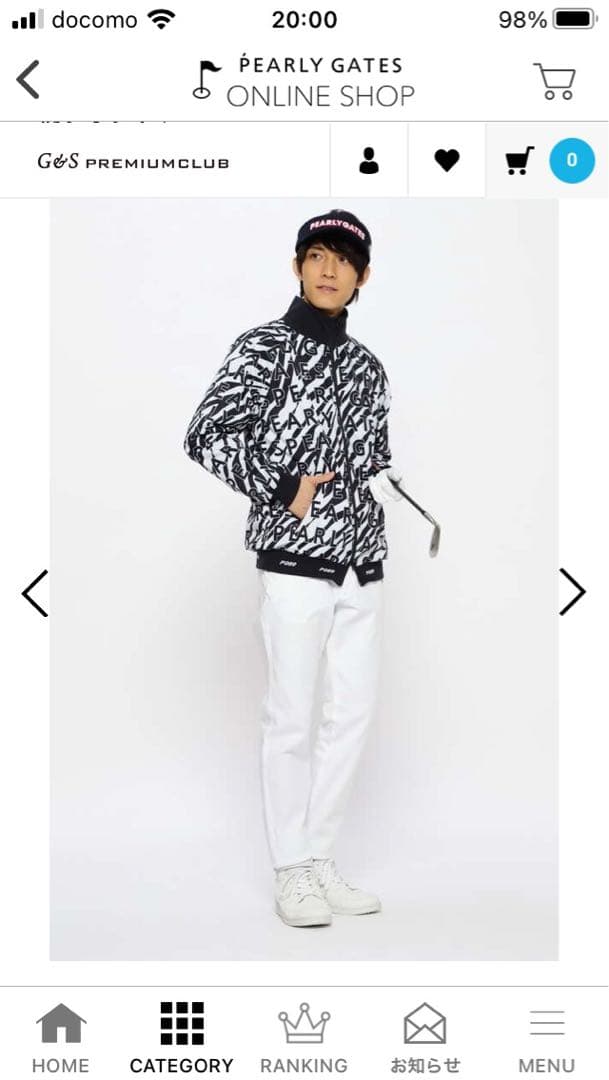609x1080 pixels.
Task: Tap the G&S PREMIUMCLUB link
Action: point(133,161)
